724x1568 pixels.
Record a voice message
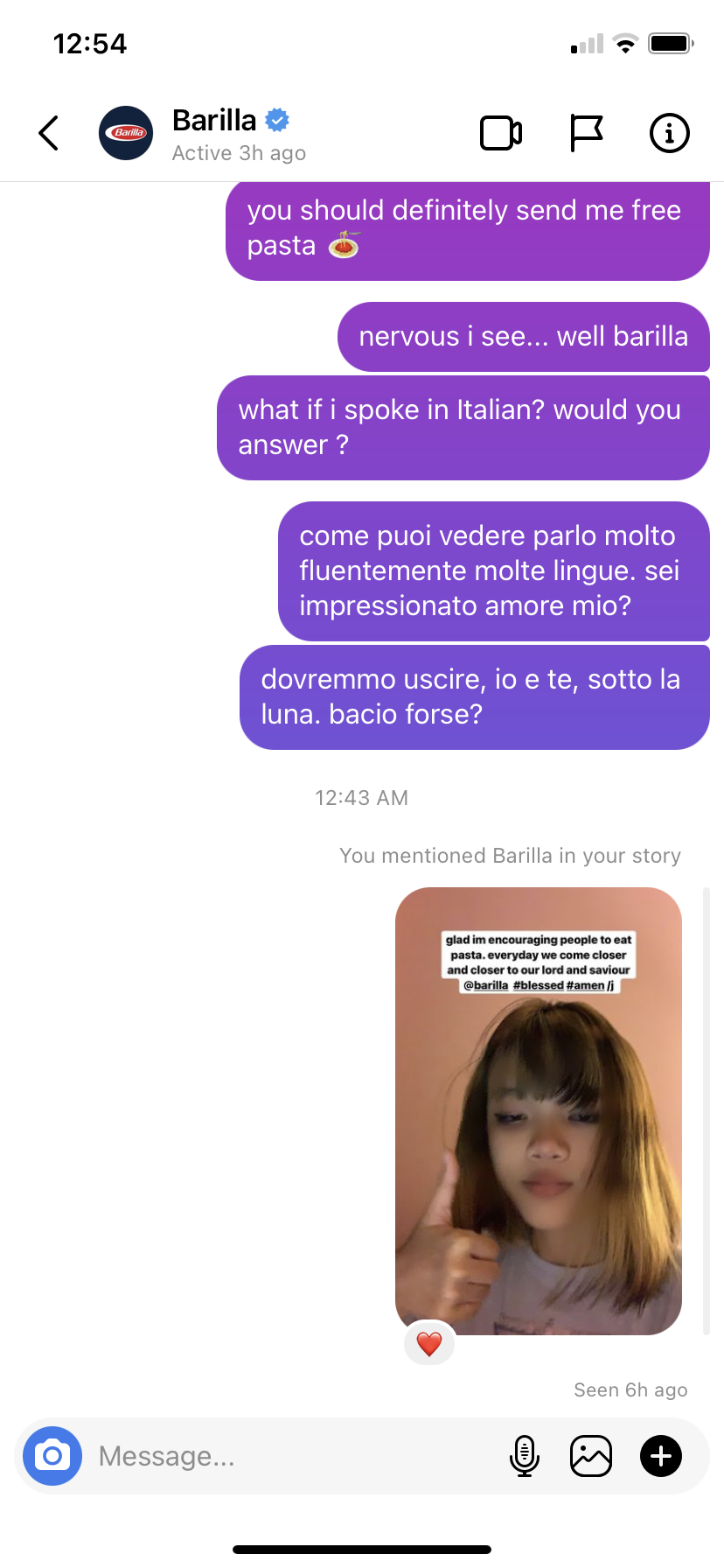tap(524, 1456)
